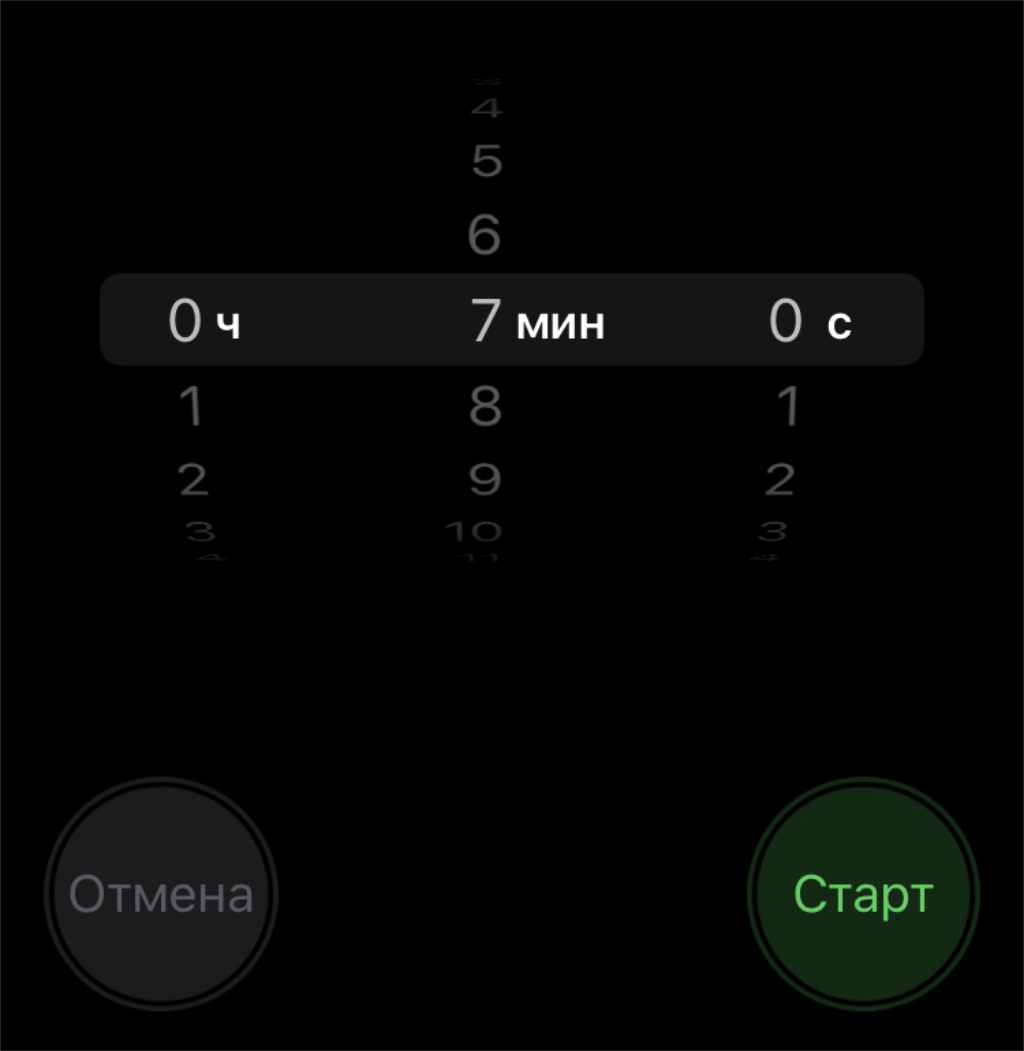Start the timer with the Старт button
The height and width of the screenshot is (1051, 1024).
coord(863,894)
